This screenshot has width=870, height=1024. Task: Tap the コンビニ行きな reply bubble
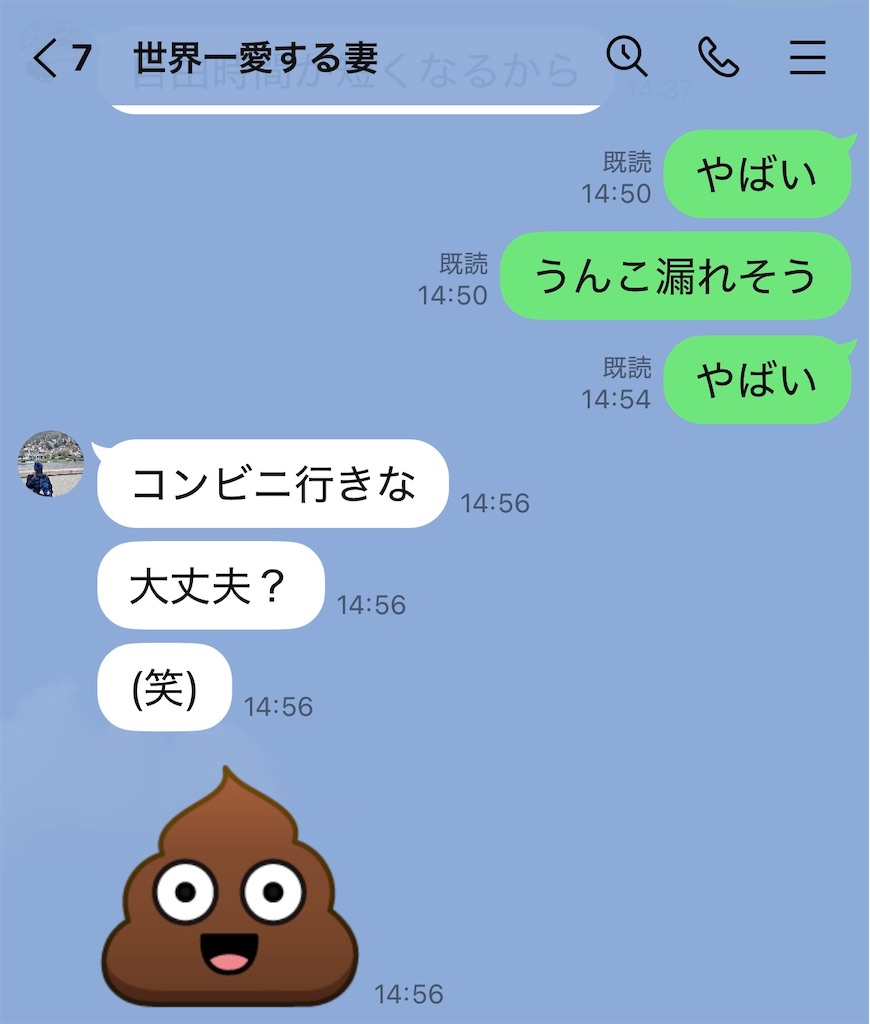(270, 485)
